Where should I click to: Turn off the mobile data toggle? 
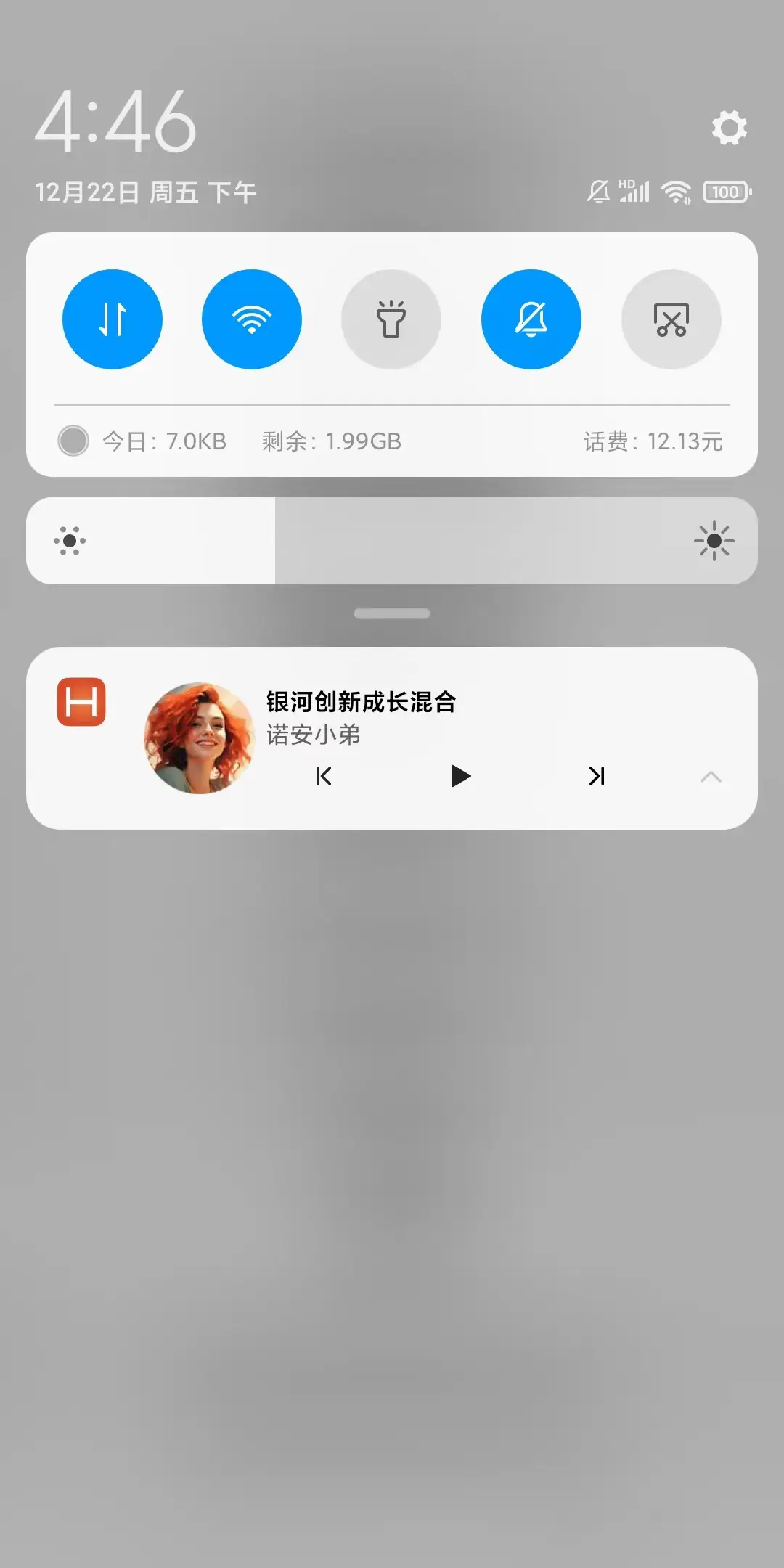click(x=113, y=319)
